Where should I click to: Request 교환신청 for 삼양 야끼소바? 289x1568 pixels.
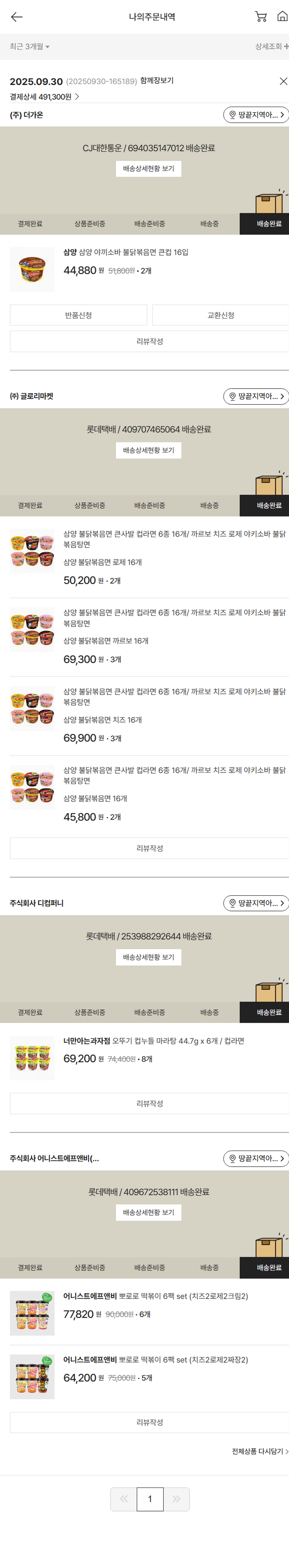click(x=220, y=315)
